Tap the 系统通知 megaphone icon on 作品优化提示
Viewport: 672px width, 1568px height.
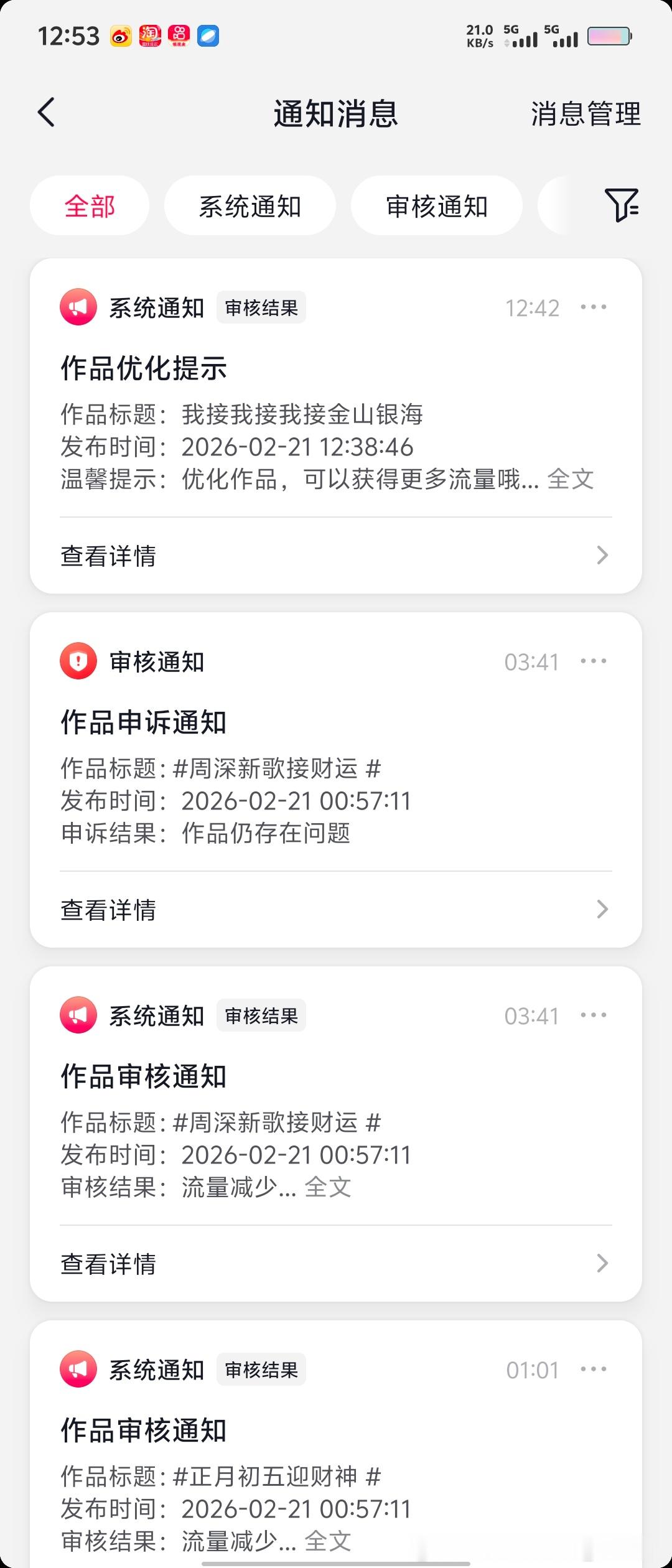(77, 306)
